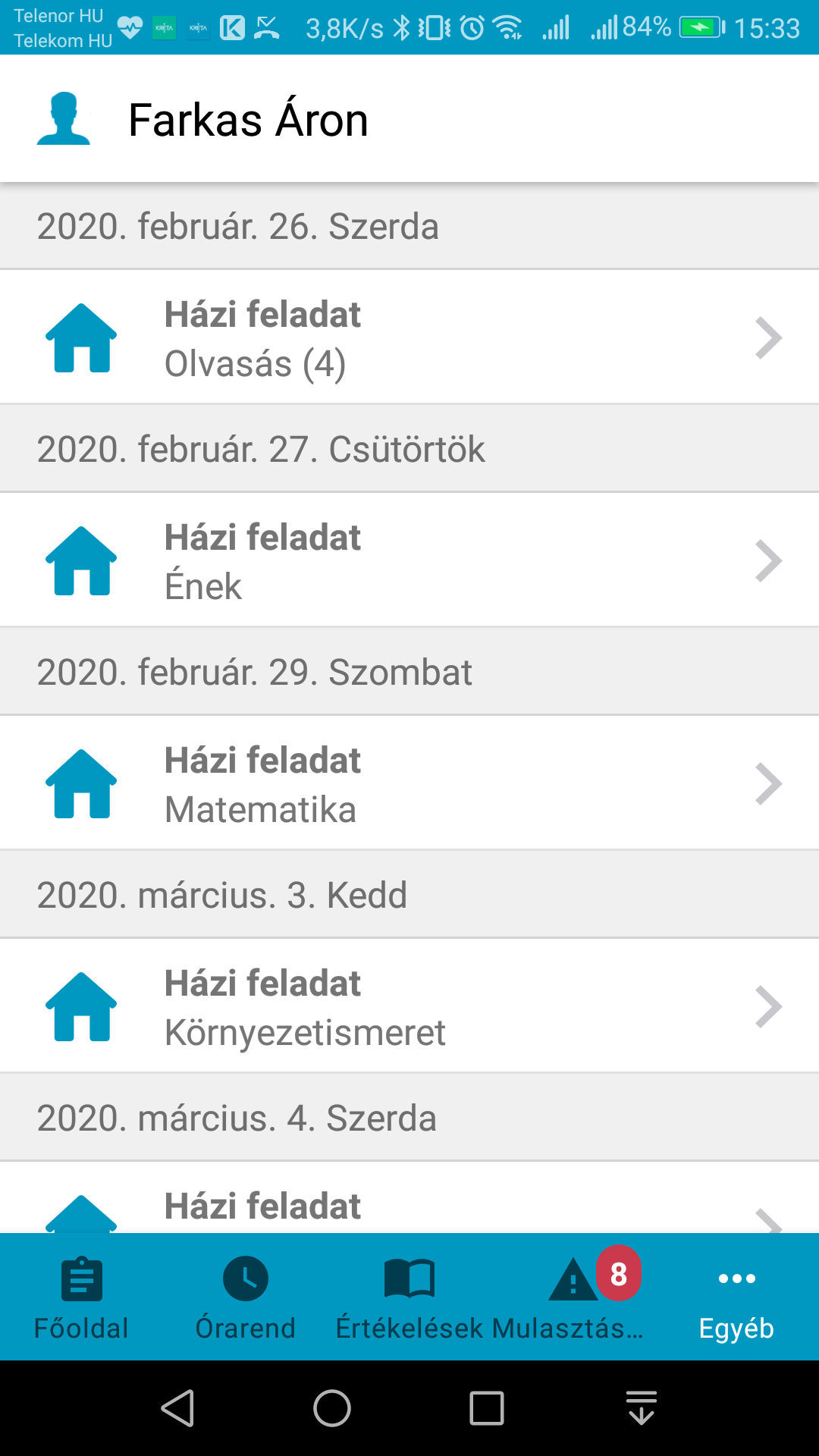
Task: Open the Ének homework entry
Action: coord(409,560)
